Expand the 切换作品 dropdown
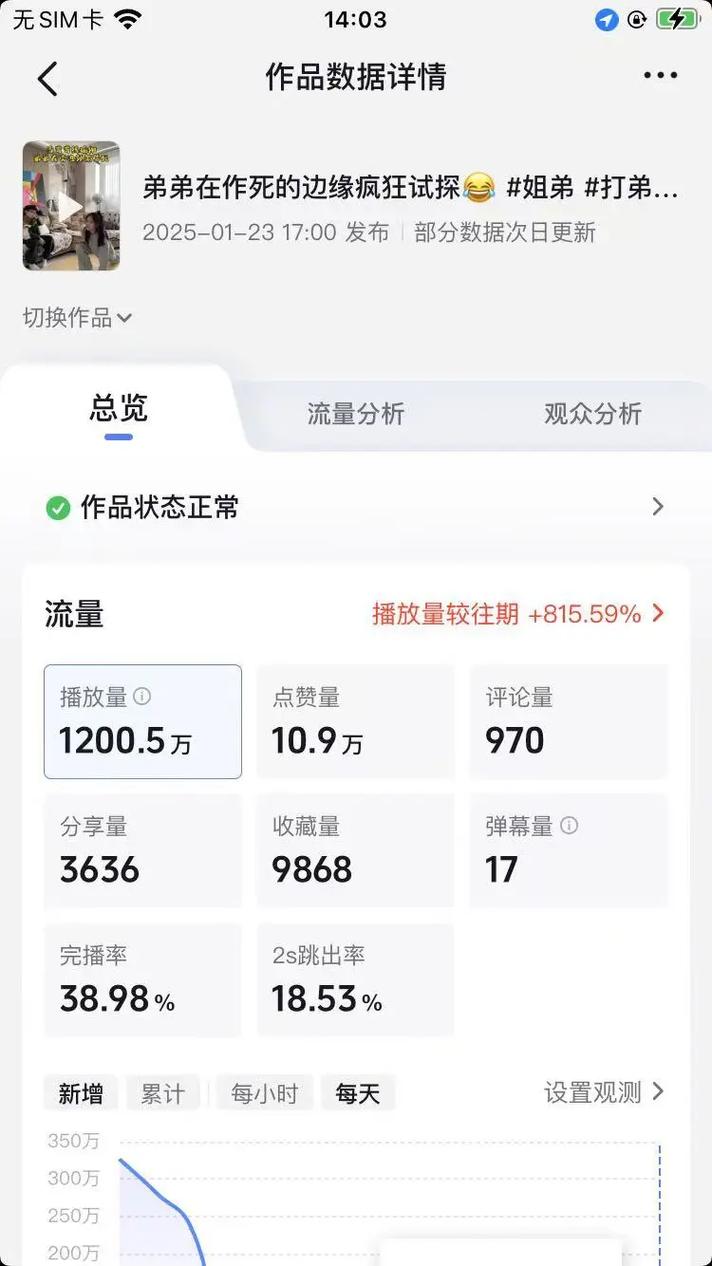The width and height of the screenshot is (712, 1266). click(77, 318)
